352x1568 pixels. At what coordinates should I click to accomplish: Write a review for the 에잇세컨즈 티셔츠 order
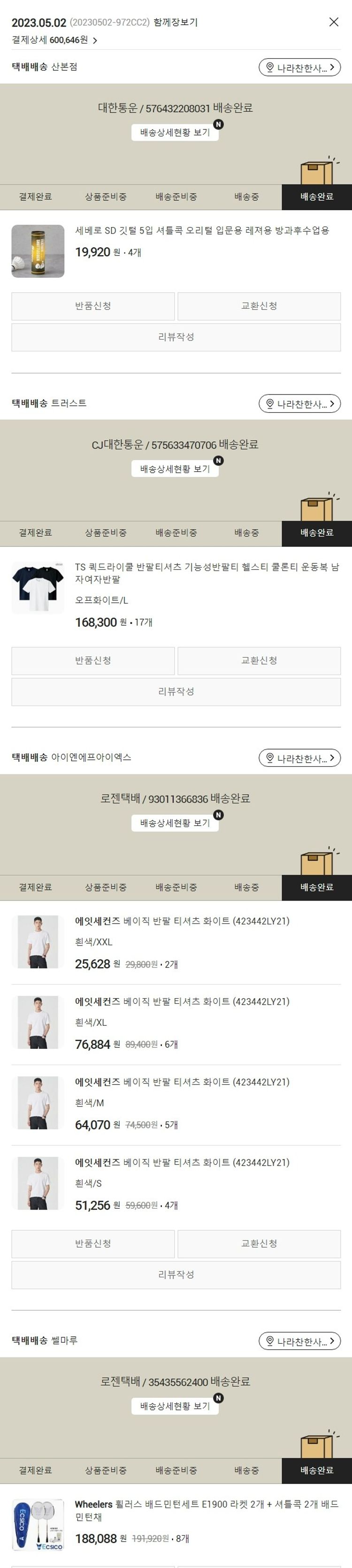(176, 1274)
